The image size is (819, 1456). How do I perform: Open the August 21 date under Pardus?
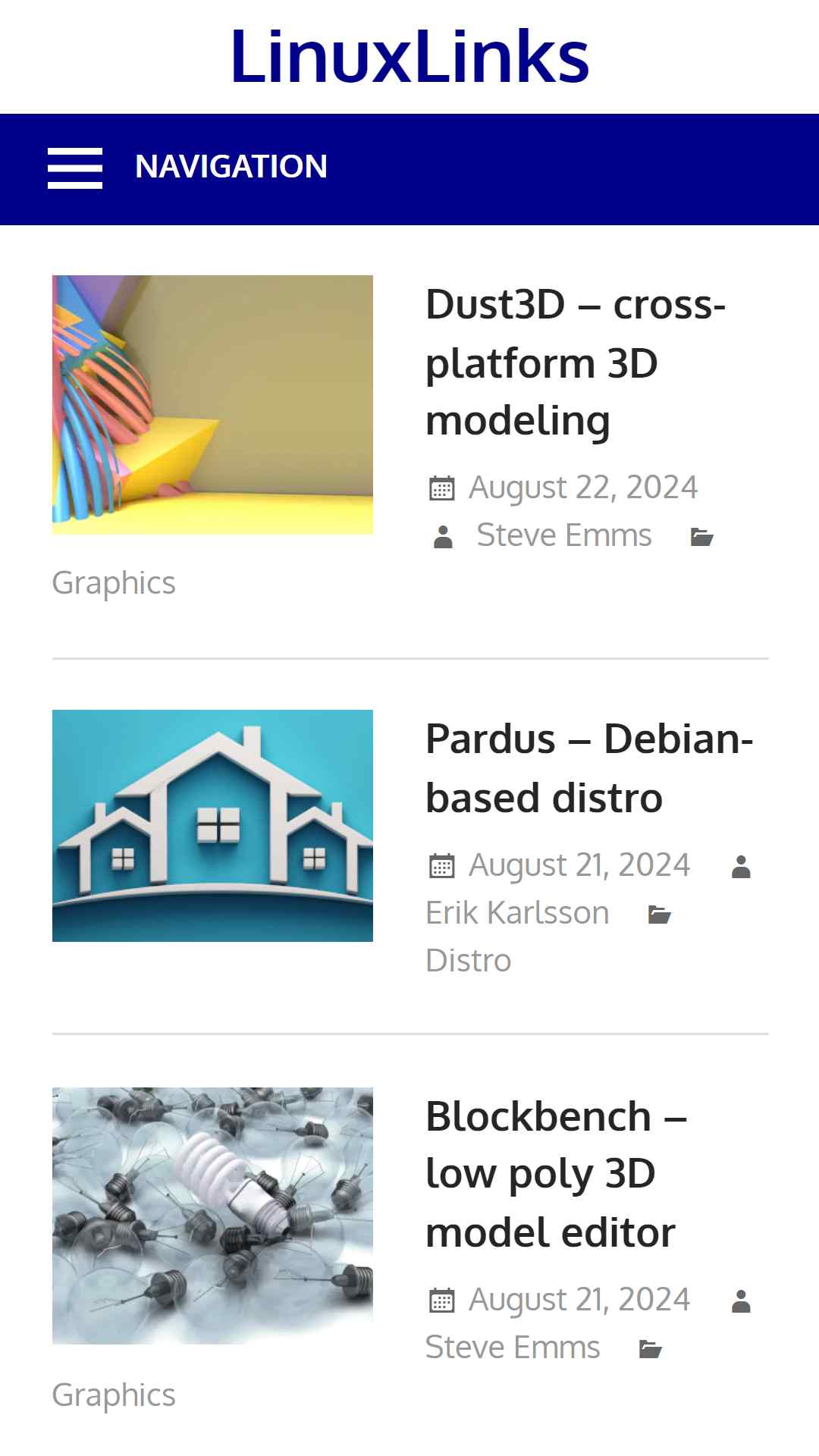(x=579, y=865)
